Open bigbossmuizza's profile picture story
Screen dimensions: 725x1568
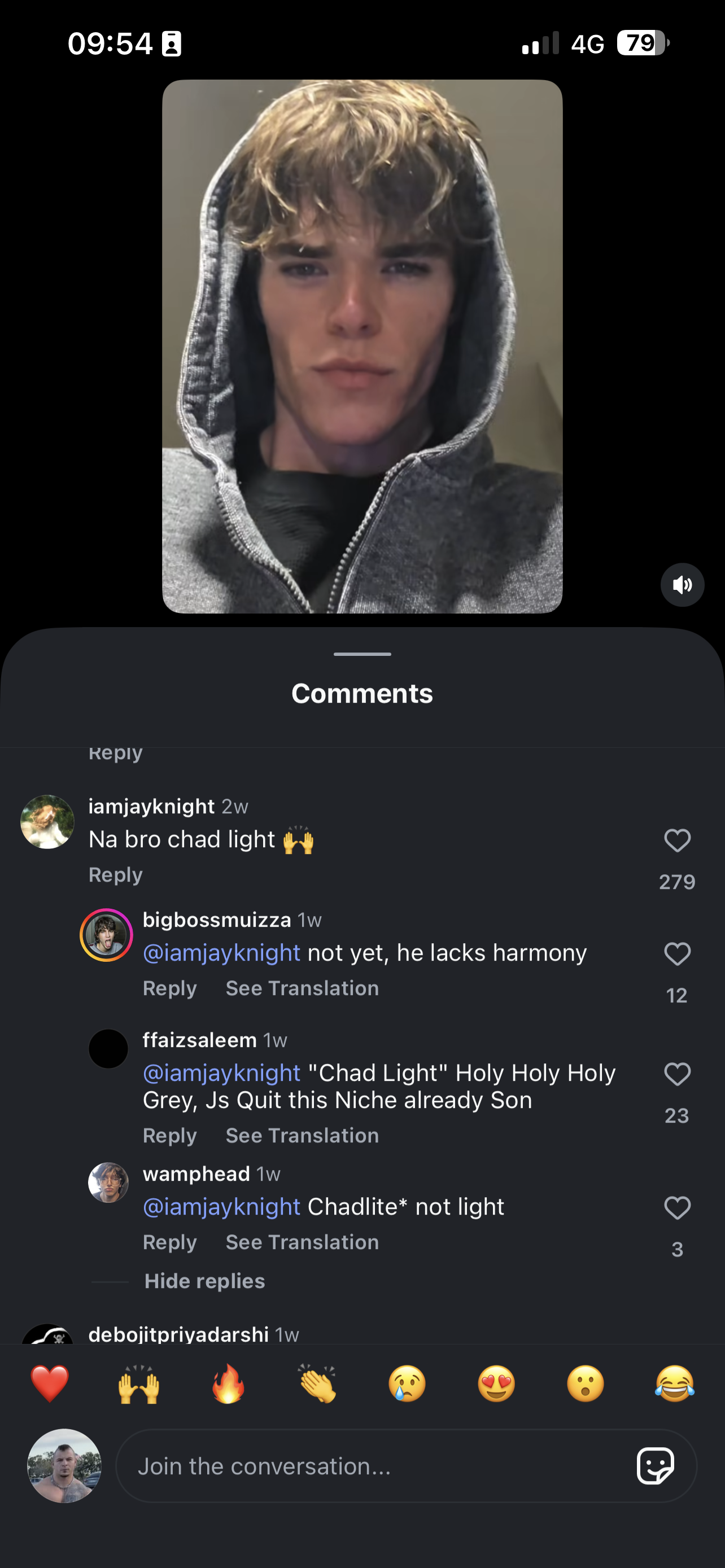[107, 935]
